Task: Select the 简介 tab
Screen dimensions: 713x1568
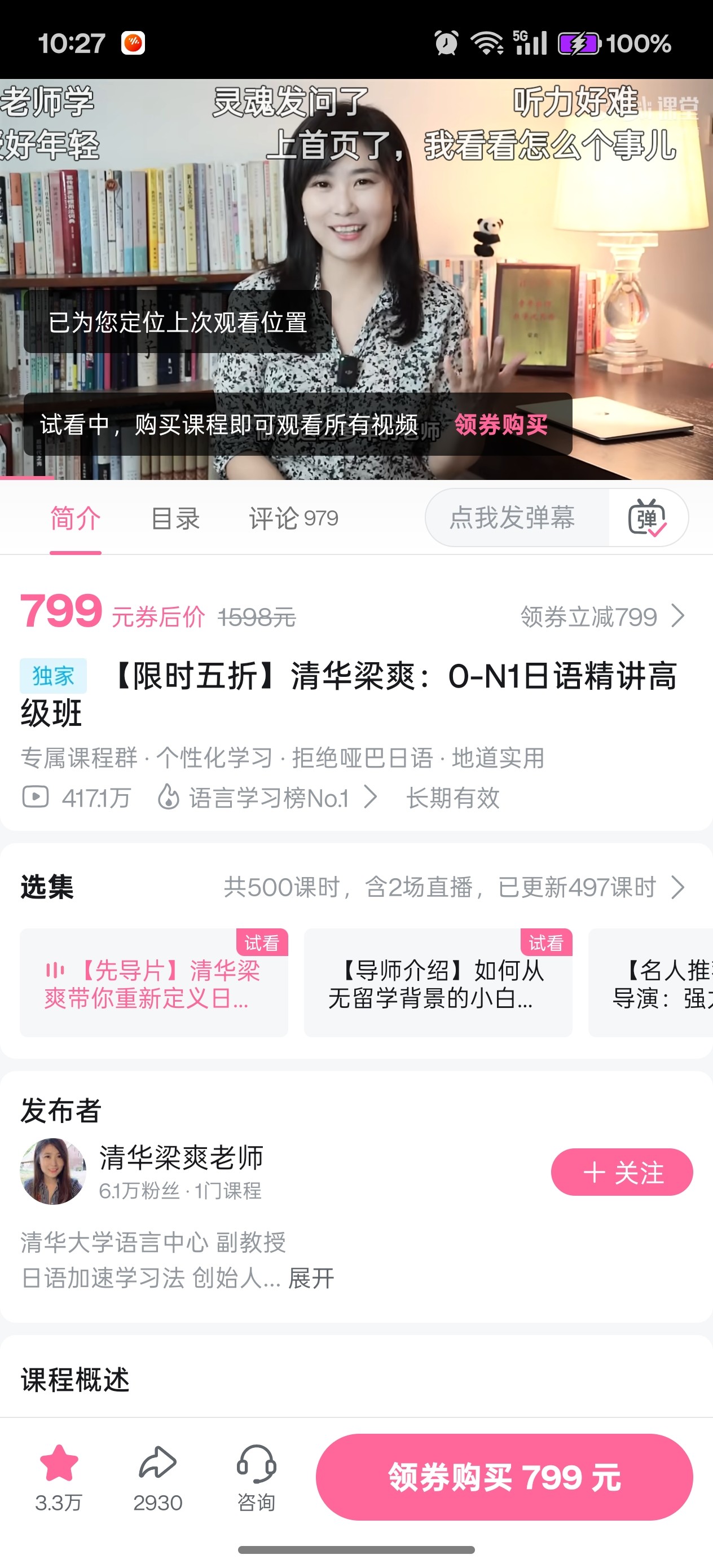Action: [x=76, y=518]
